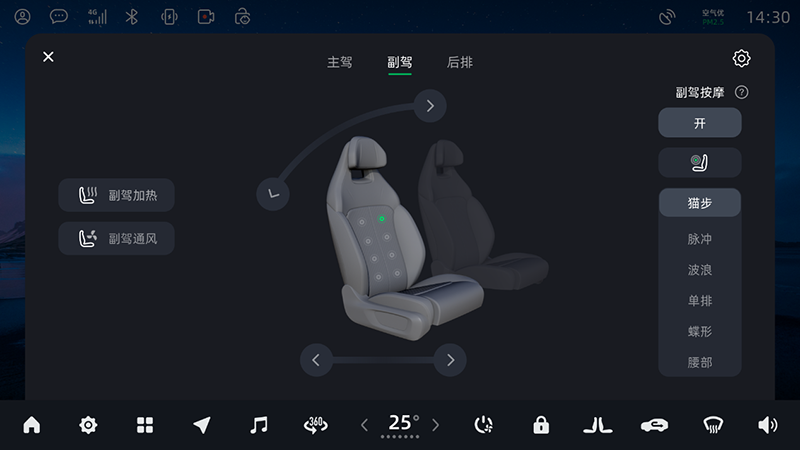Image resolution: width=800 pixels, height=450 pixels.
Task: Open seat settings gear icon
Action: (x=741, y=58)
